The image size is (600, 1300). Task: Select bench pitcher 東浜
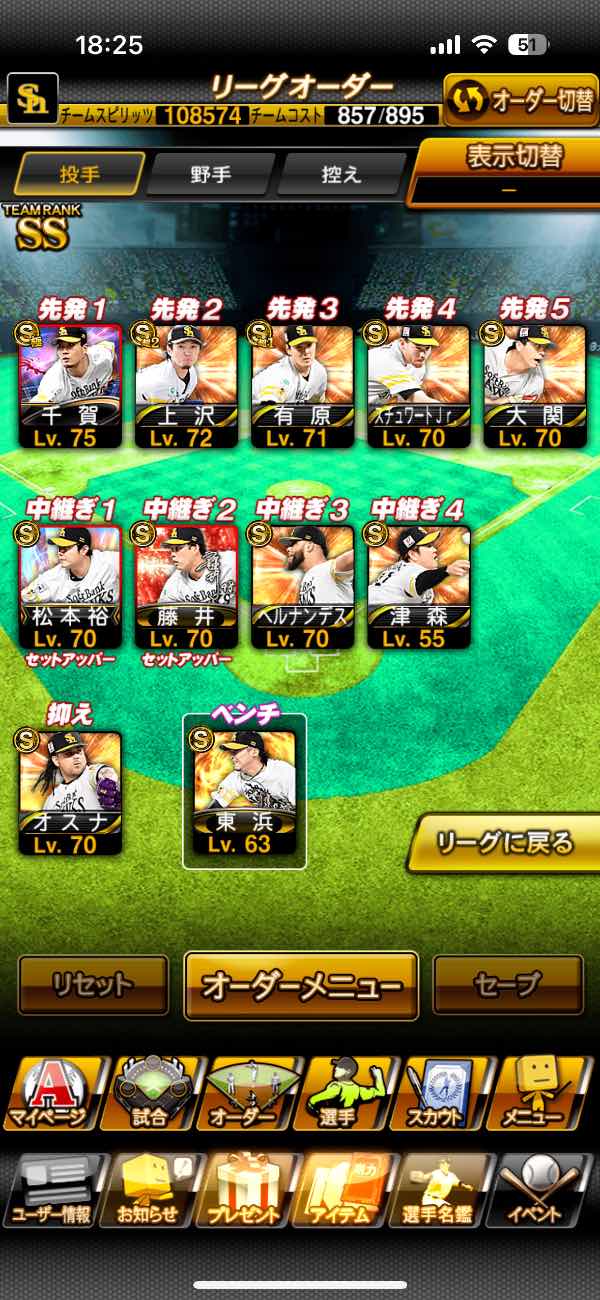245,790
